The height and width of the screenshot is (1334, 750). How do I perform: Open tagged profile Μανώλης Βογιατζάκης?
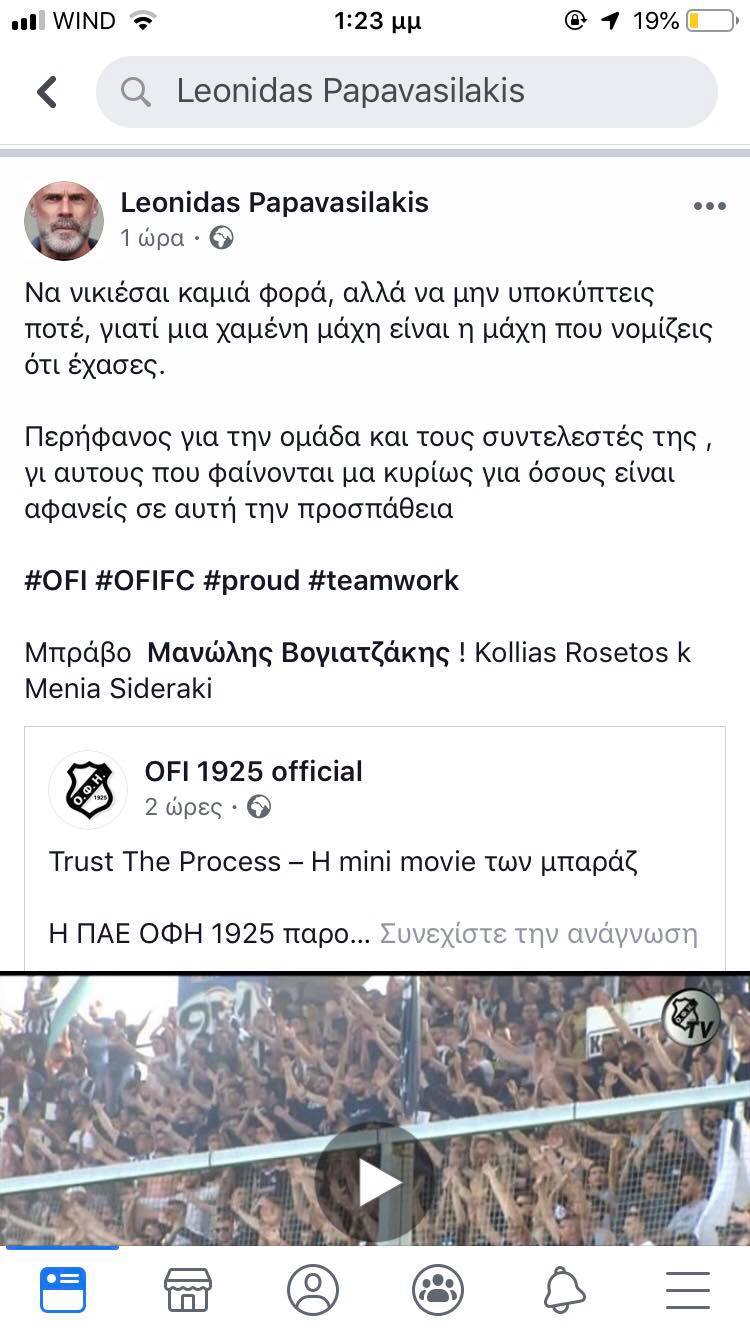tap(298, 653)
